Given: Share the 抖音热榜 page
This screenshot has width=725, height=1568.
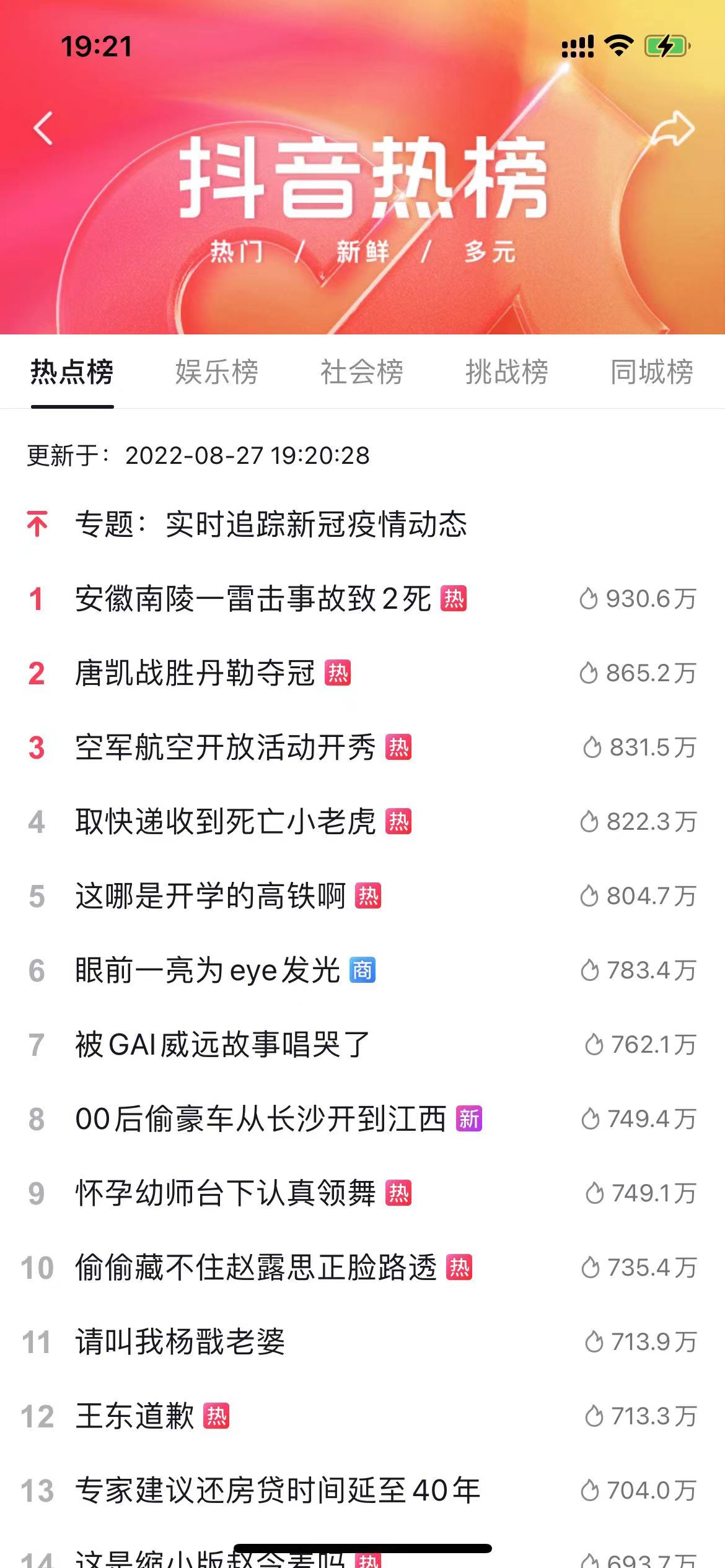Looking at the screenshot, I should [x=673, y=129].
